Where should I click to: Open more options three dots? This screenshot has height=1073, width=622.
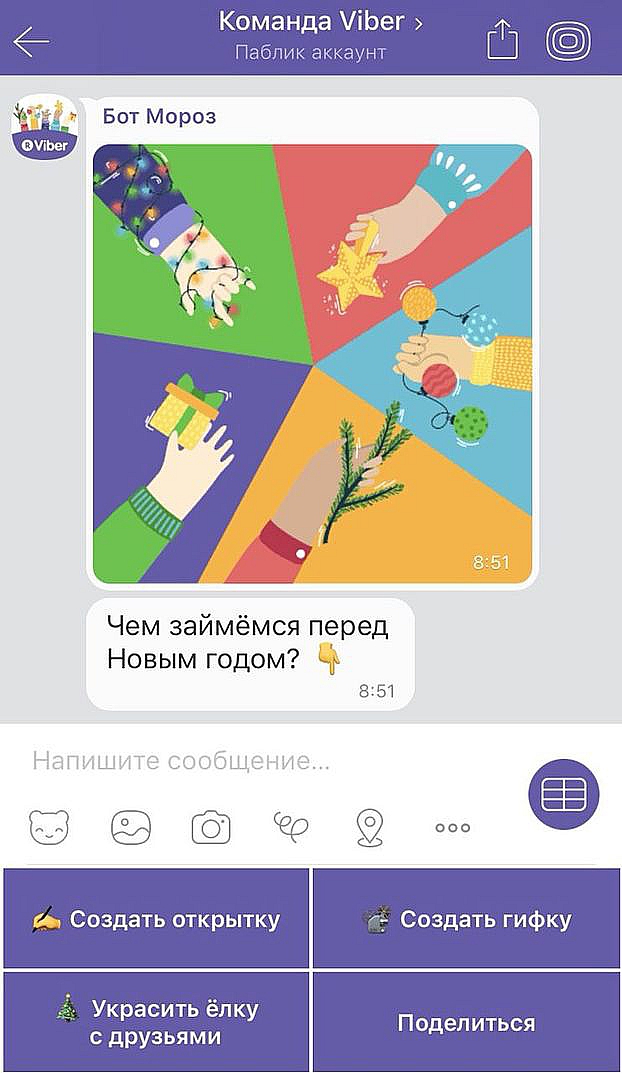click(x=452, y=828)
